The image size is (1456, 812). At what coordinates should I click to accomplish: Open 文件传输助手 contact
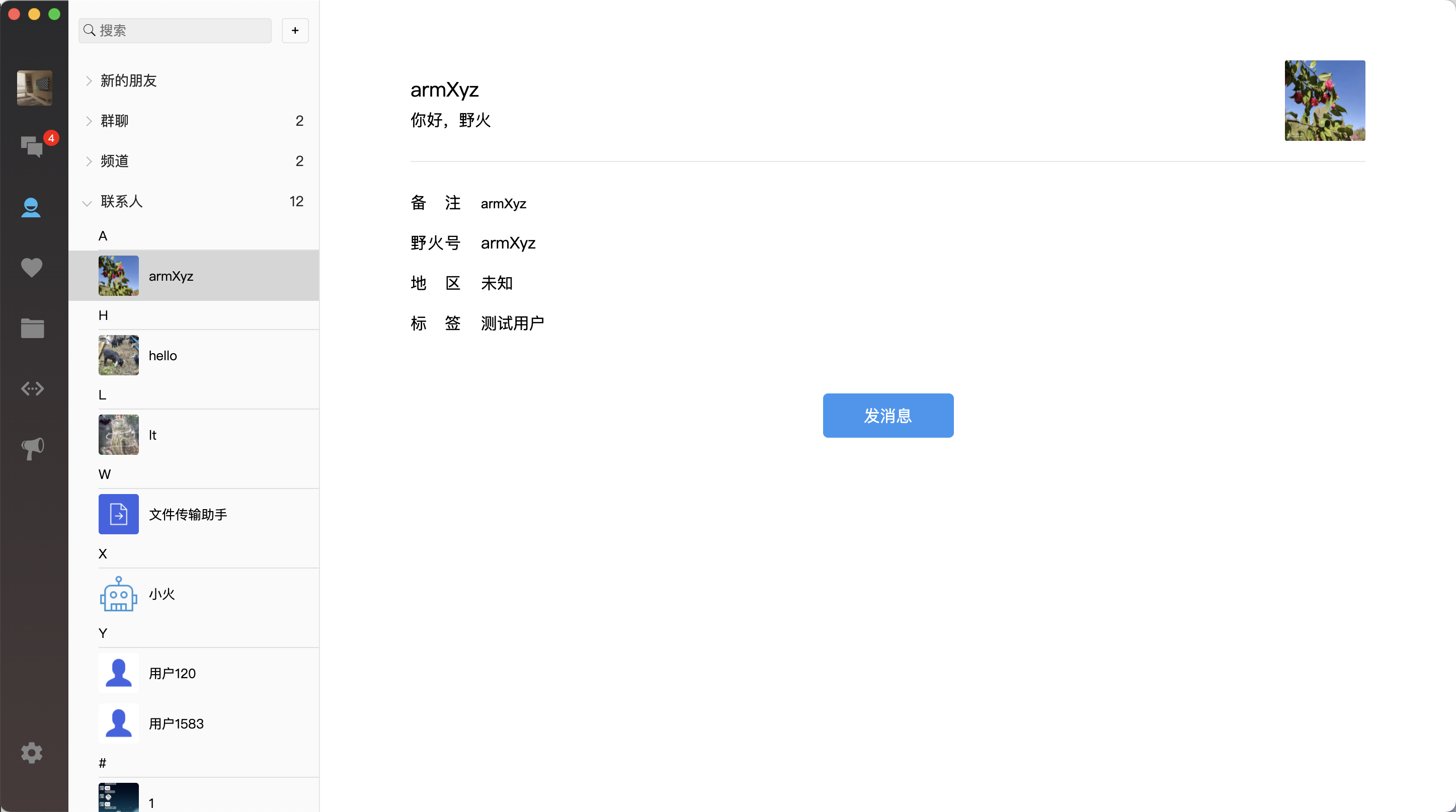coord(188,514)
